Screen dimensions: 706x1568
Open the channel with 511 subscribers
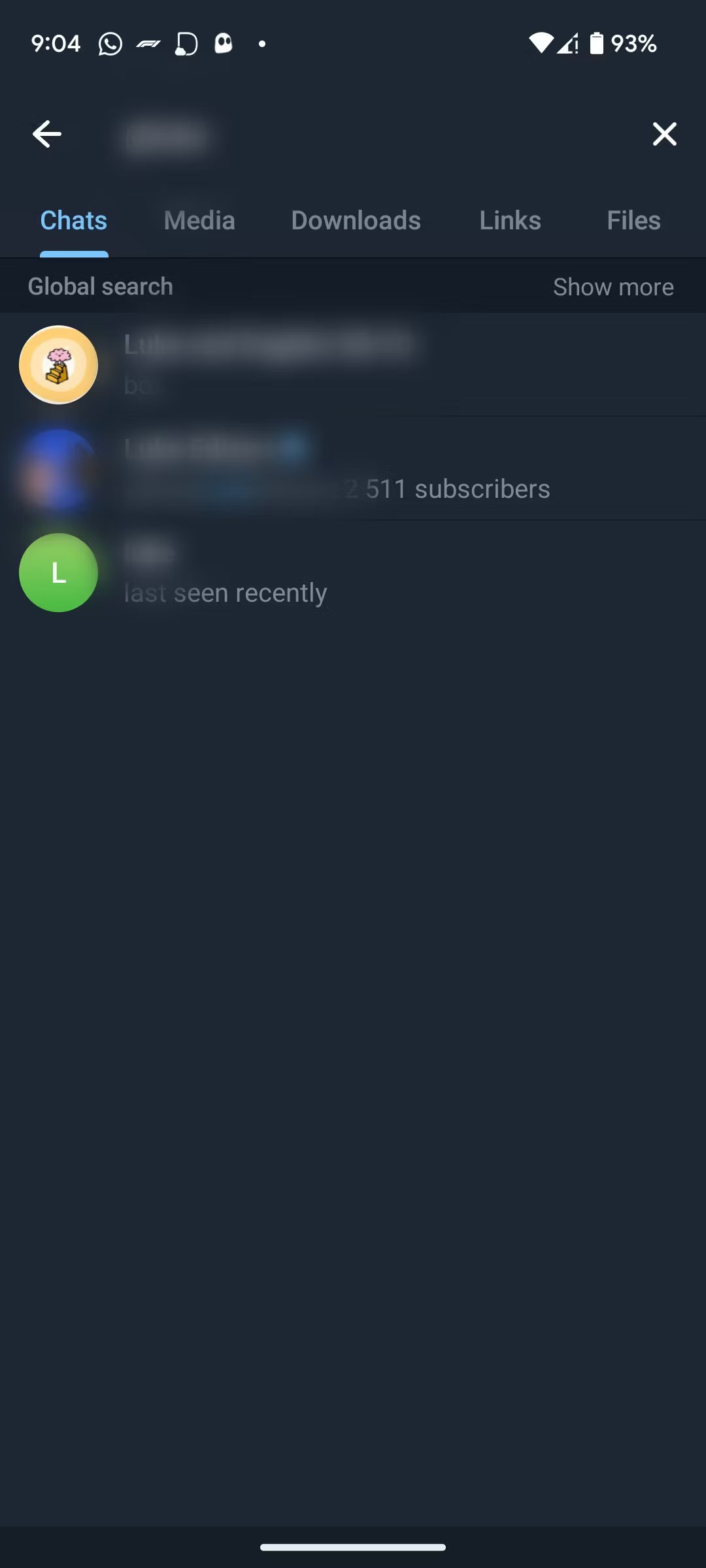(353, 468)
